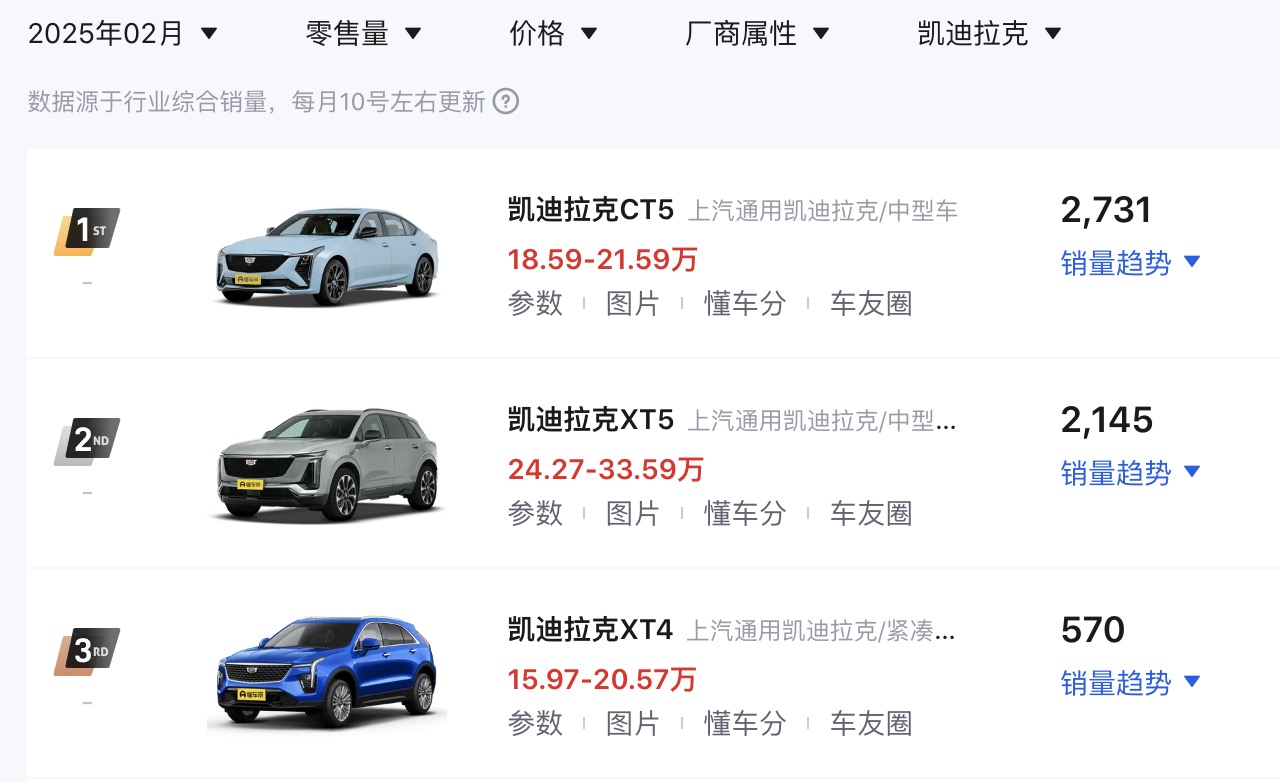
Task: Expand 销量趋势 for 凯迪拉克CT5
Action: point(1130,263)
